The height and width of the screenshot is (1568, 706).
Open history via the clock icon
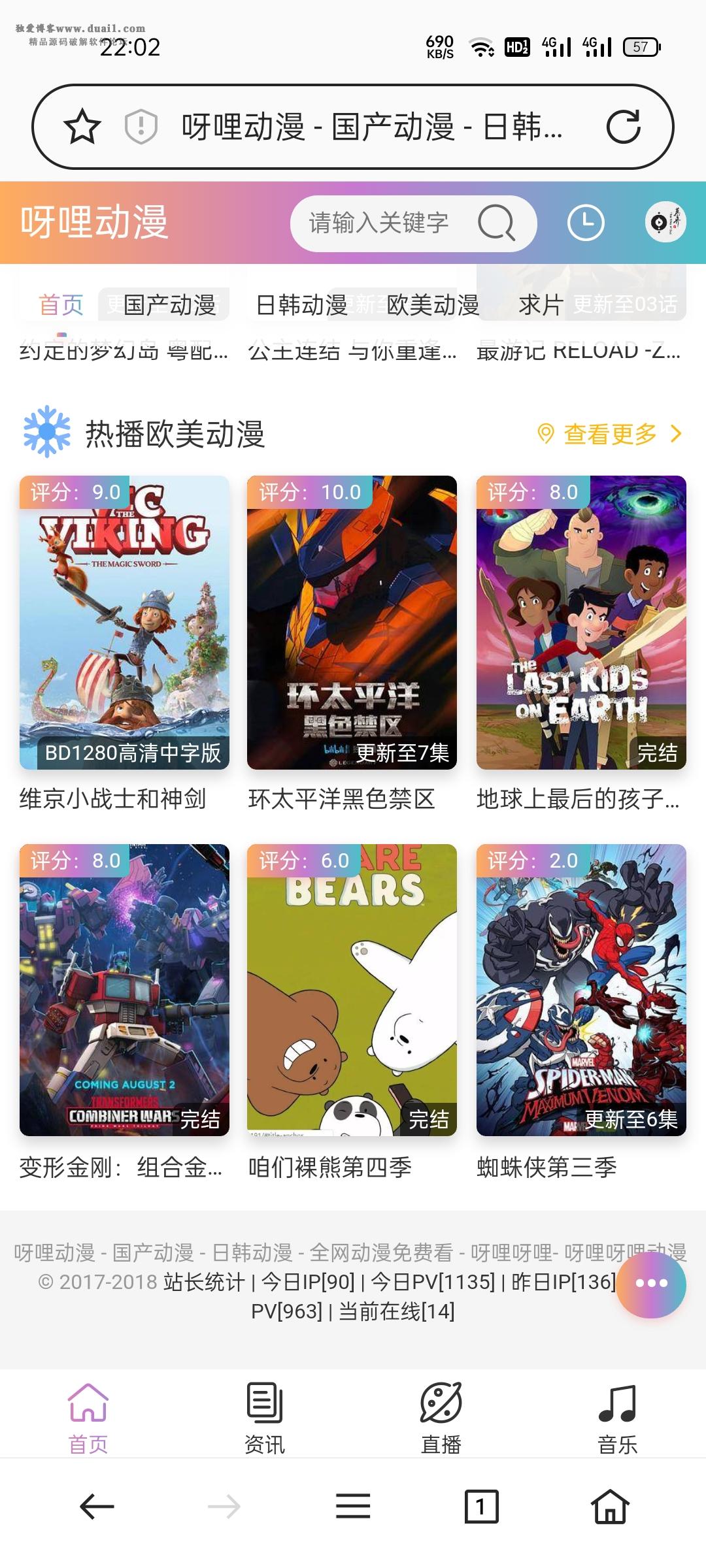[586, 223]
